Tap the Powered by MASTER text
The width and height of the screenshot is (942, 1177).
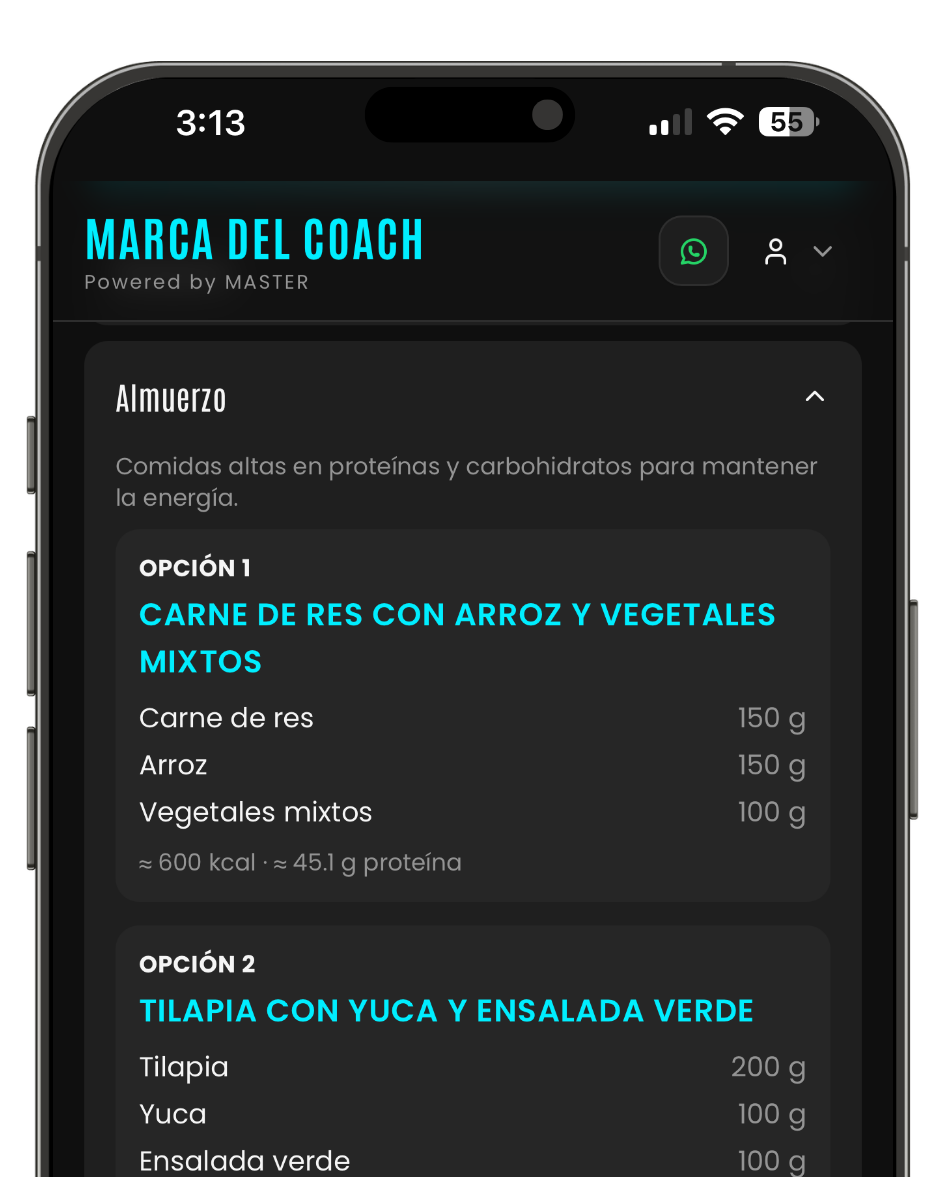pos(196,282)
